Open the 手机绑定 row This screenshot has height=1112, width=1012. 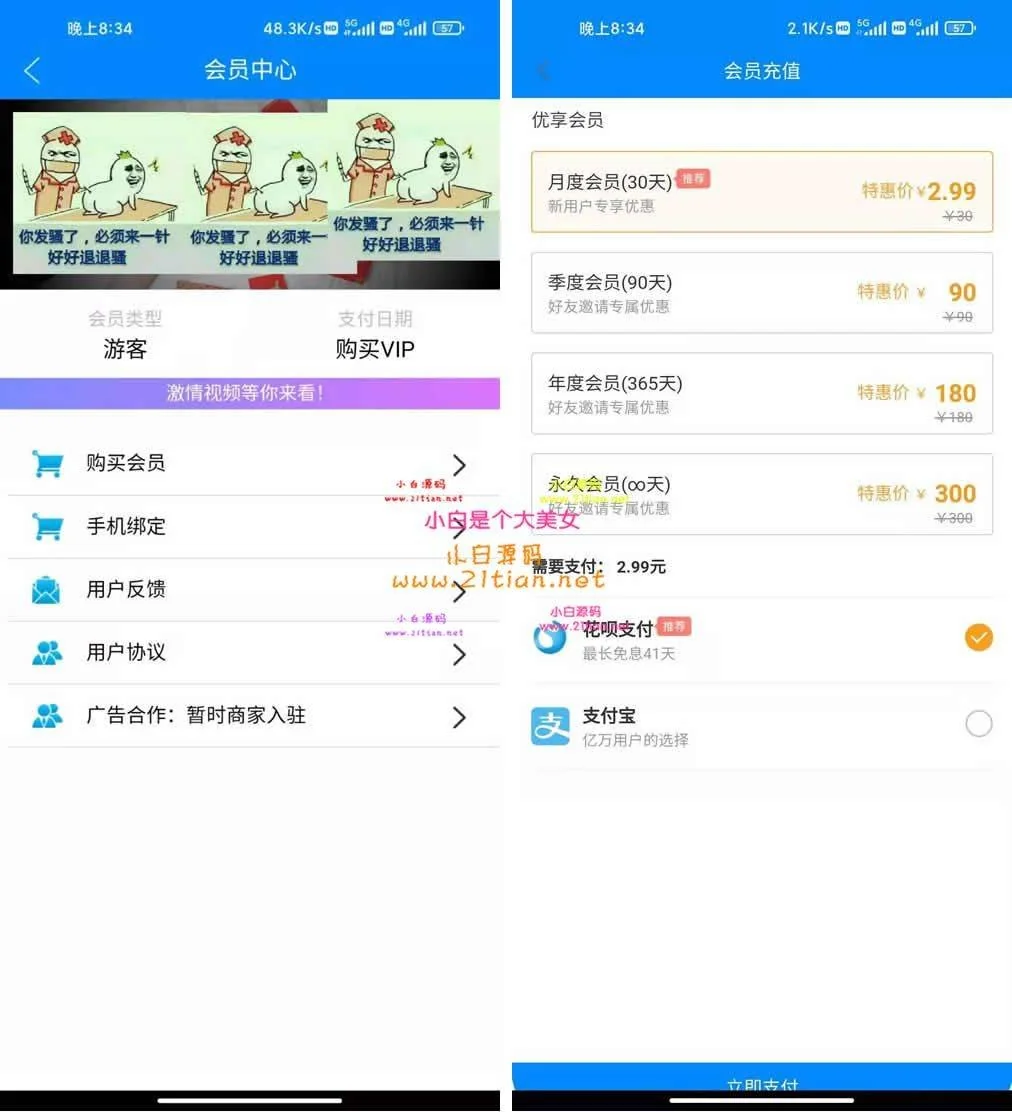click(250, 526)
